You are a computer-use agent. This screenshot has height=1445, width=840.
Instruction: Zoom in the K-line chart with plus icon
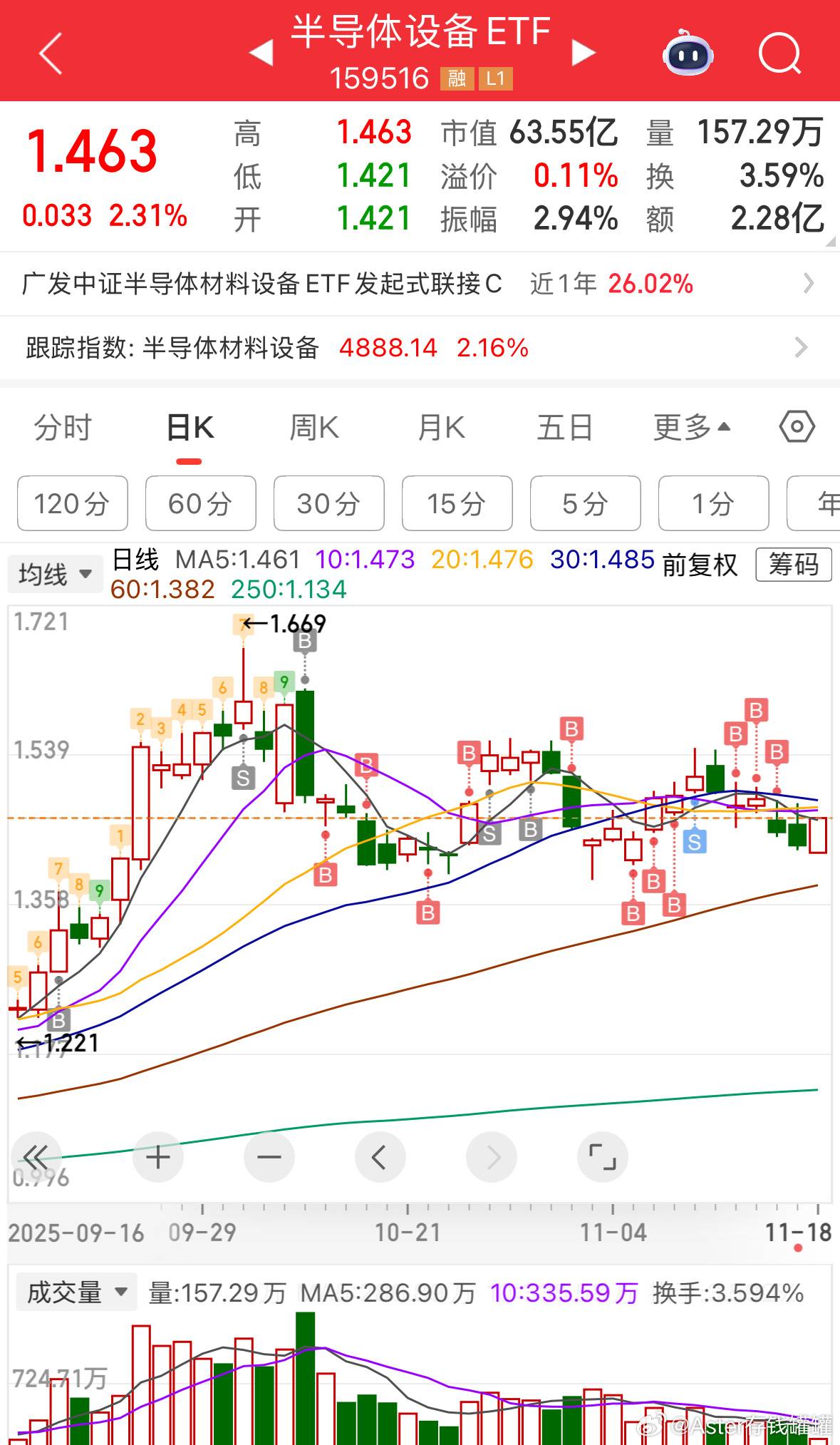tap(157, 1157)
